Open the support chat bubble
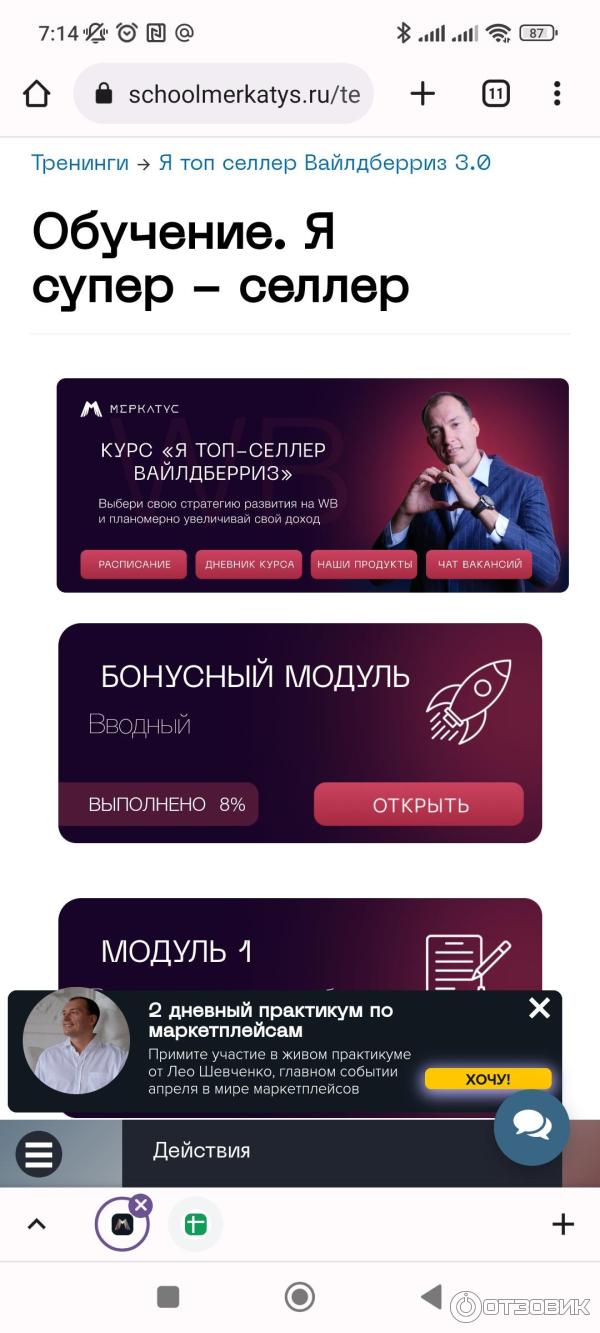 coord(532,1127)
